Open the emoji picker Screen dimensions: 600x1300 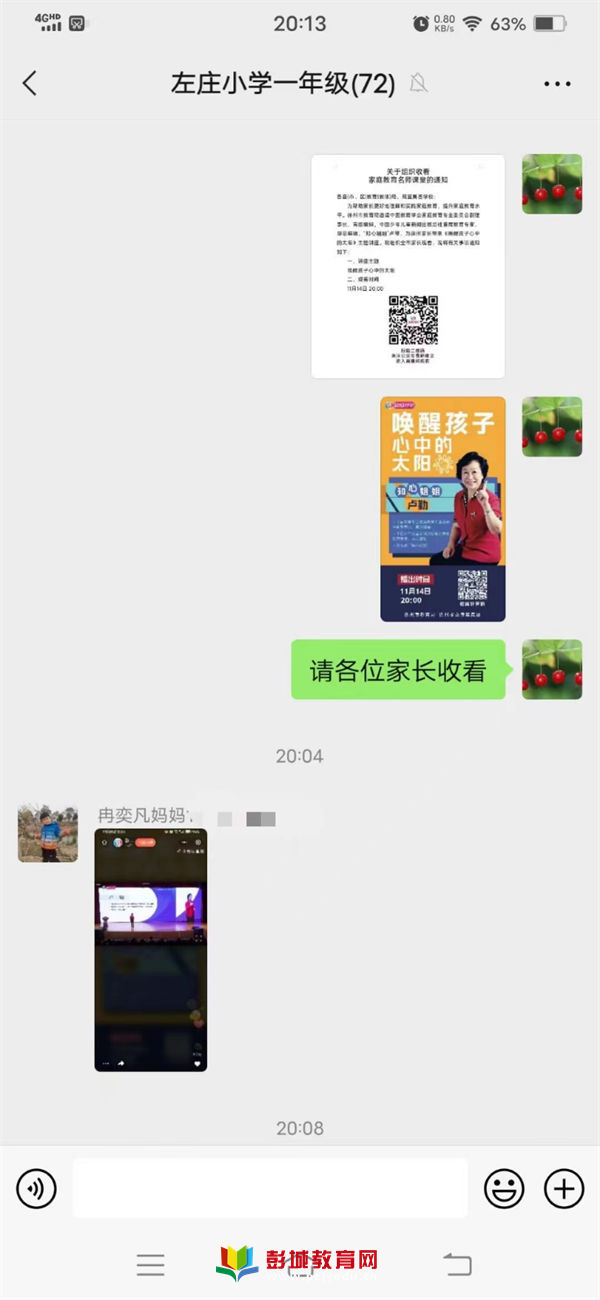pos(504,1189)
